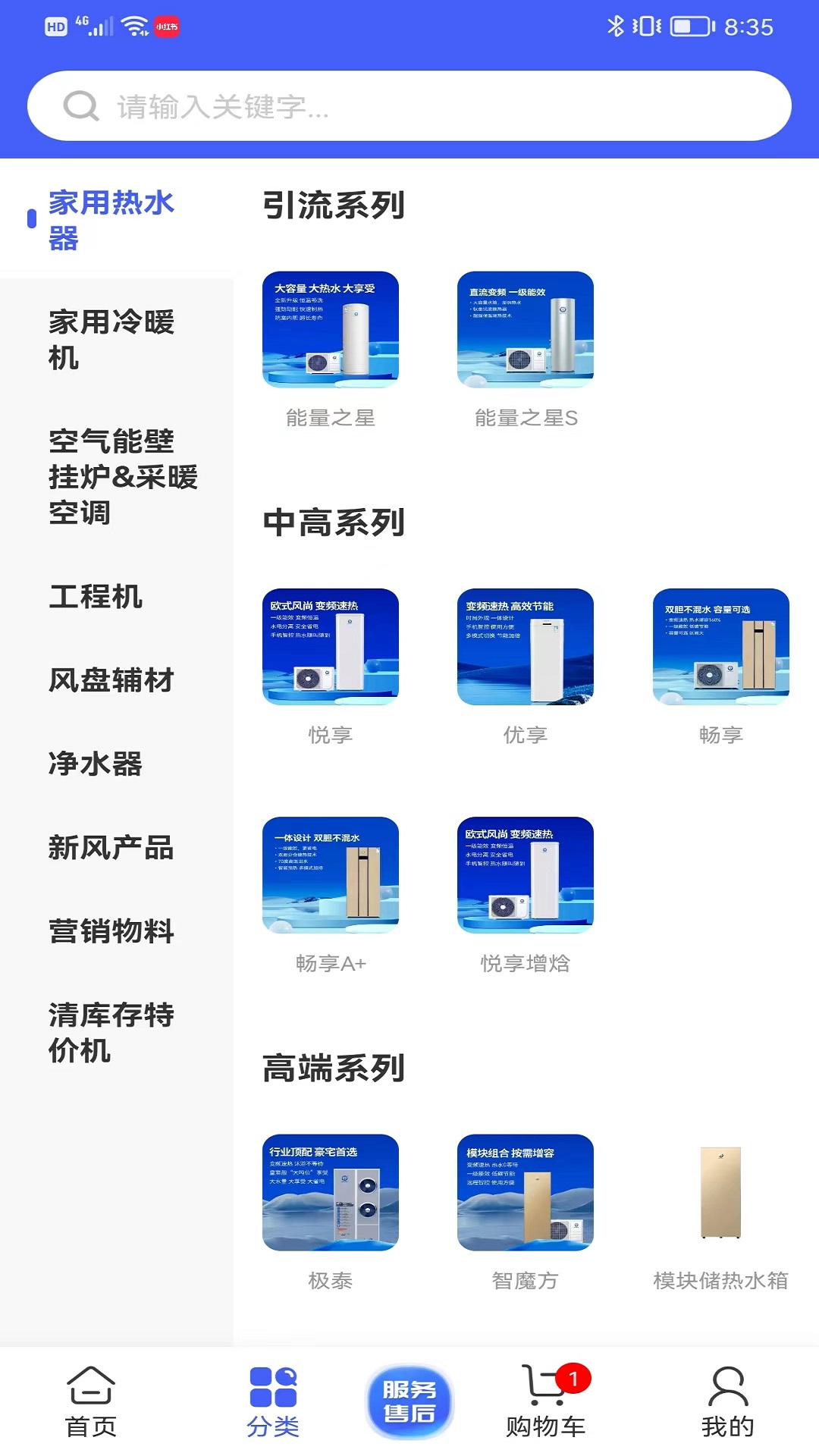View the 能量之星 product
This screenshot has width=819, height=1456.
[x=332, y=332]
